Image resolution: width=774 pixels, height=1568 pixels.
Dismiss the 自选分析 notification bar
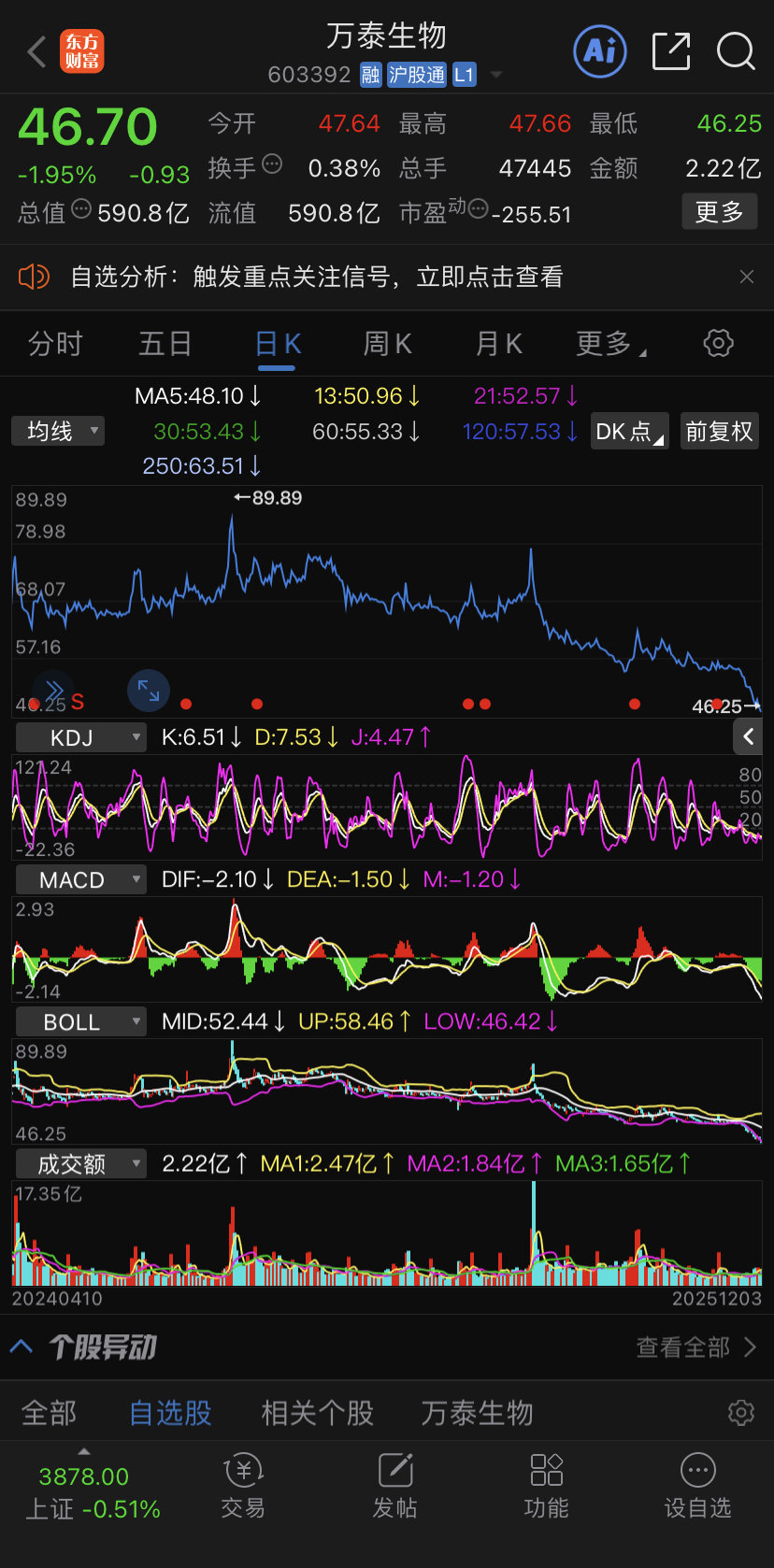click(747, 277)
